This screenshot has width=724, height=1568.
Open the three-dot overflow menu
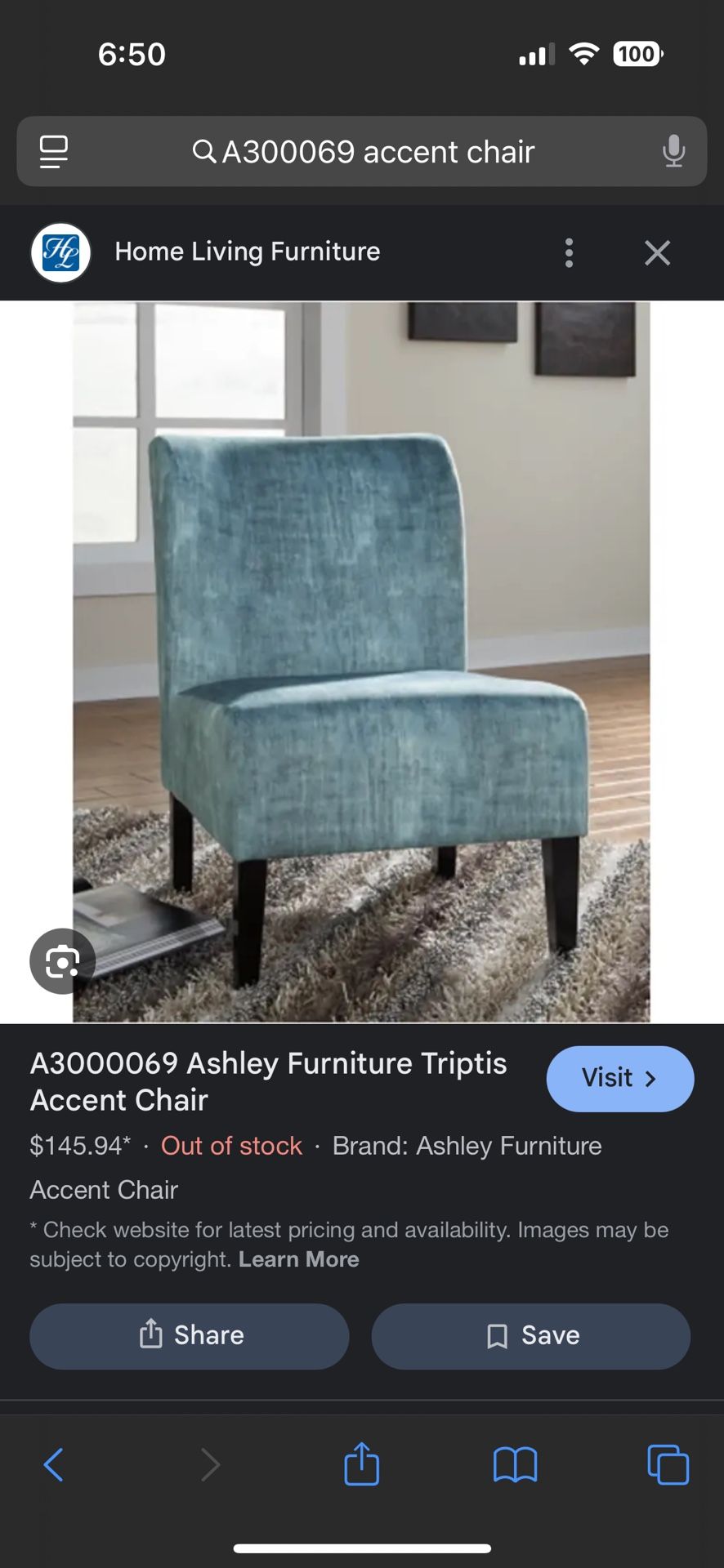(569, 252)
